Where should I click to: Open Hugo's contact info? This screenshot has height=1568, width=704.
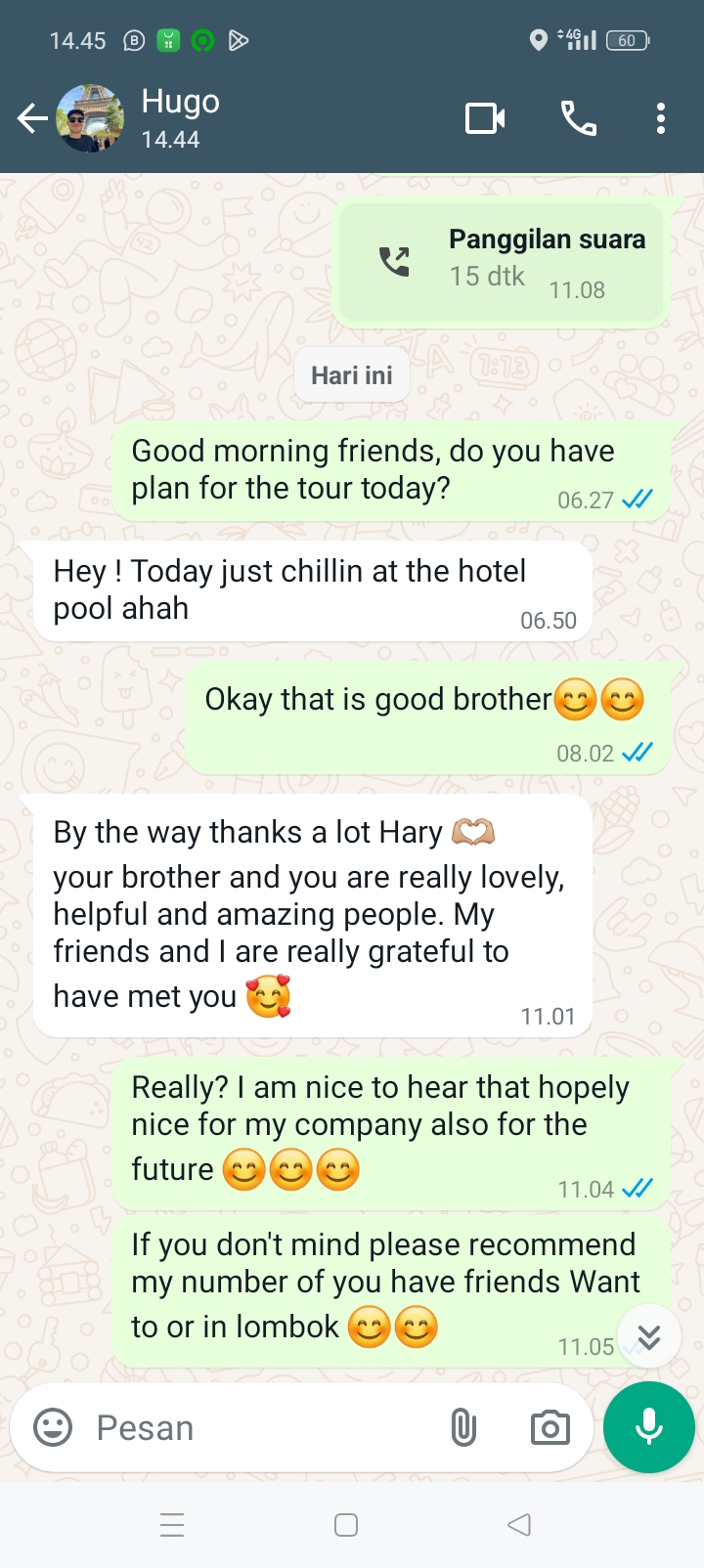coord(181,117)
